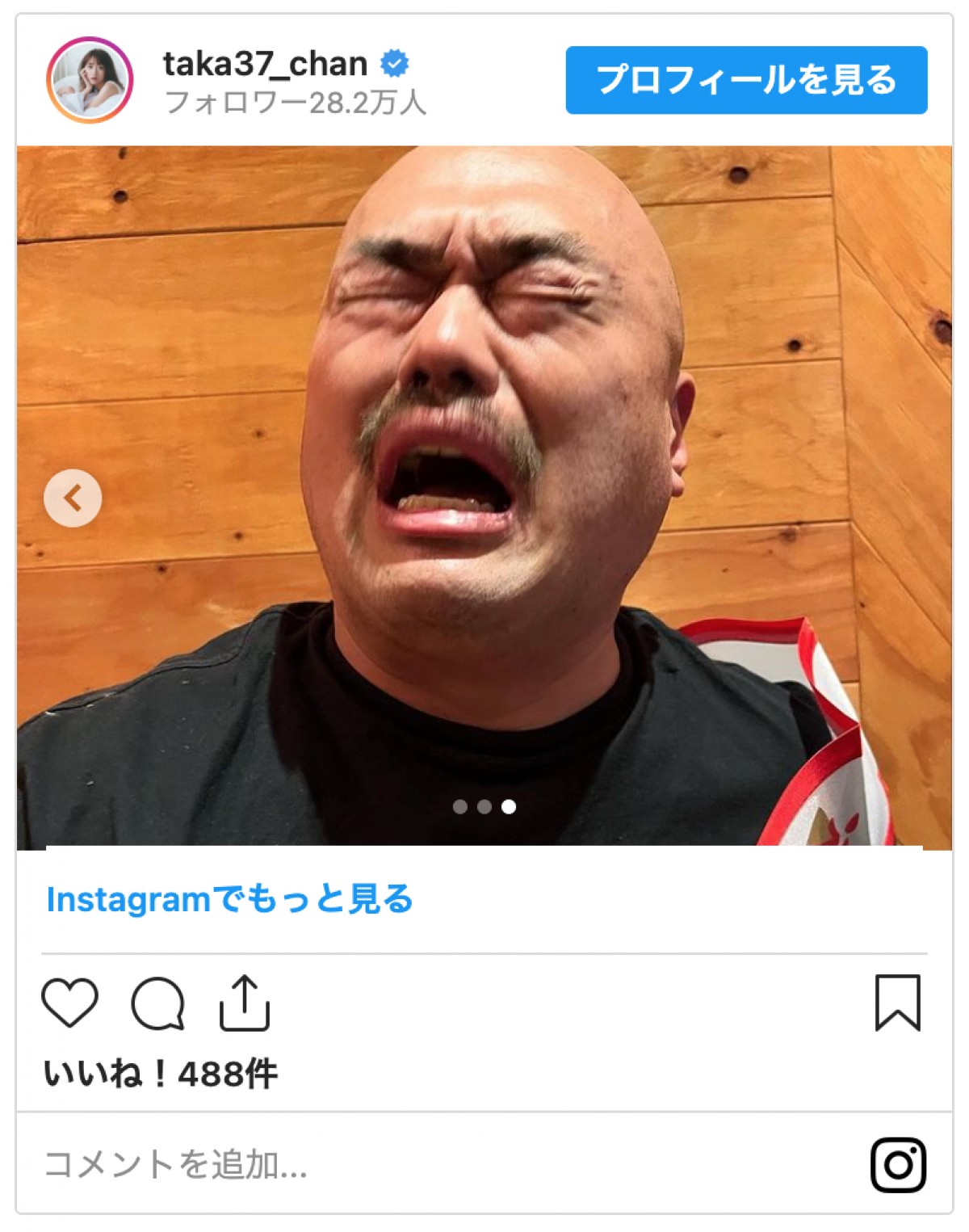Open comments with the speech bubble icon
Screen dimensions: 969x1232
[x=157, y=1003]
